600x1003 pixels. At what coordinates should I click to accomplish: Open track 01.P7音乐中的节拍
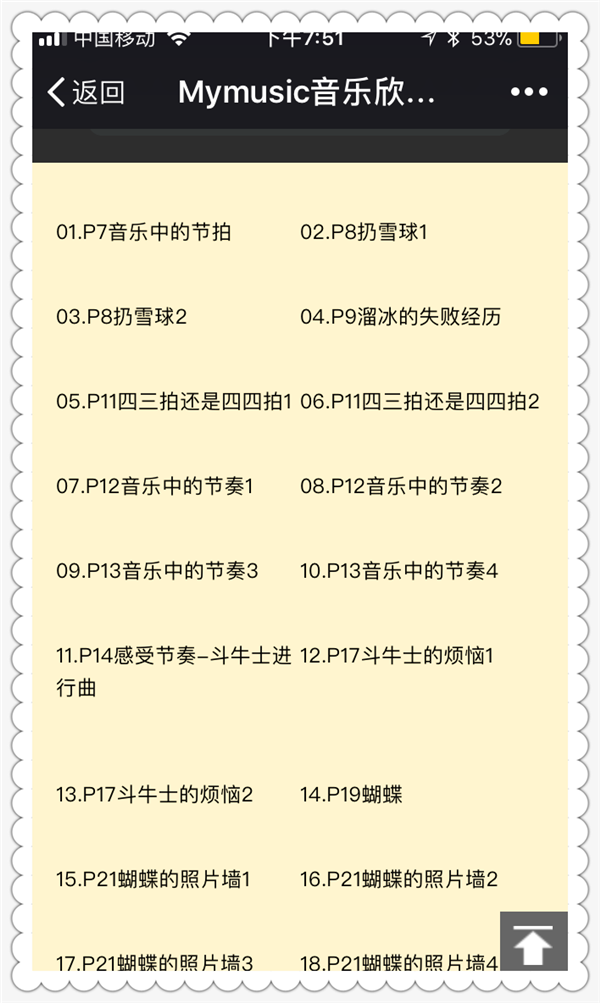pyautogui.click(x=143, y=232)
